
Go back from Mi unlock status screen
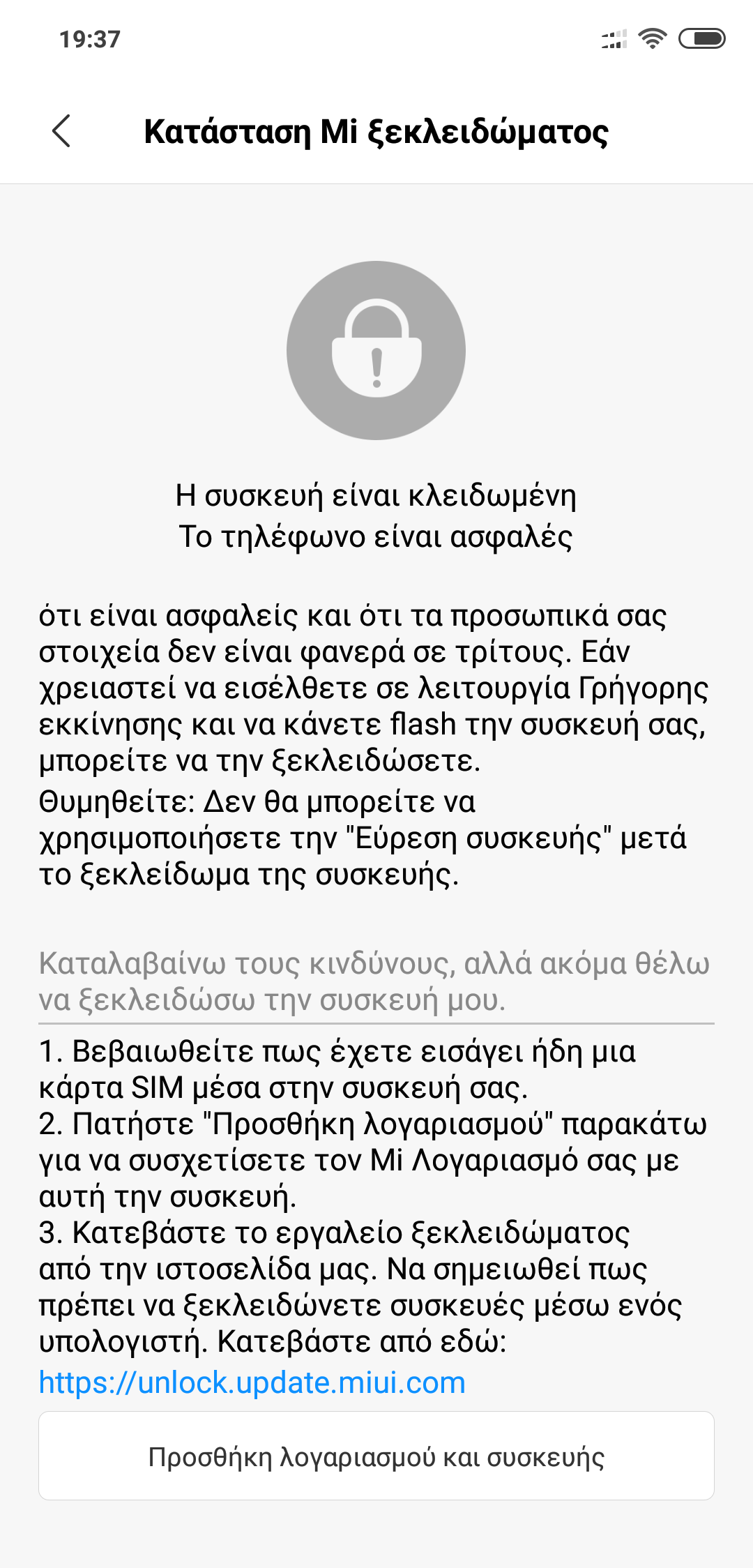[x=61, y=131]
